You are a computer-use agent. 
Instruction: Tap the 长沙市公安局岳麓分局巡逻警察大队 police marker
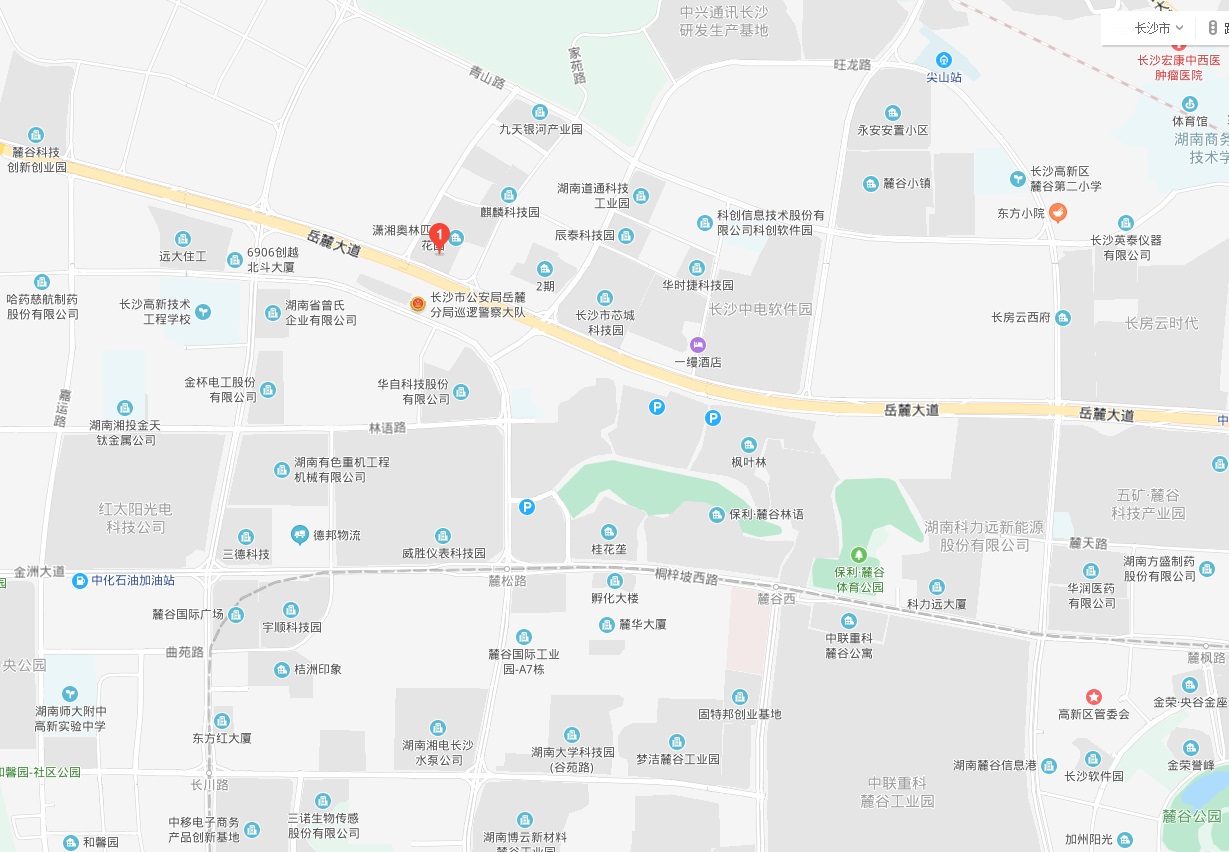click(x=417, y=304)
